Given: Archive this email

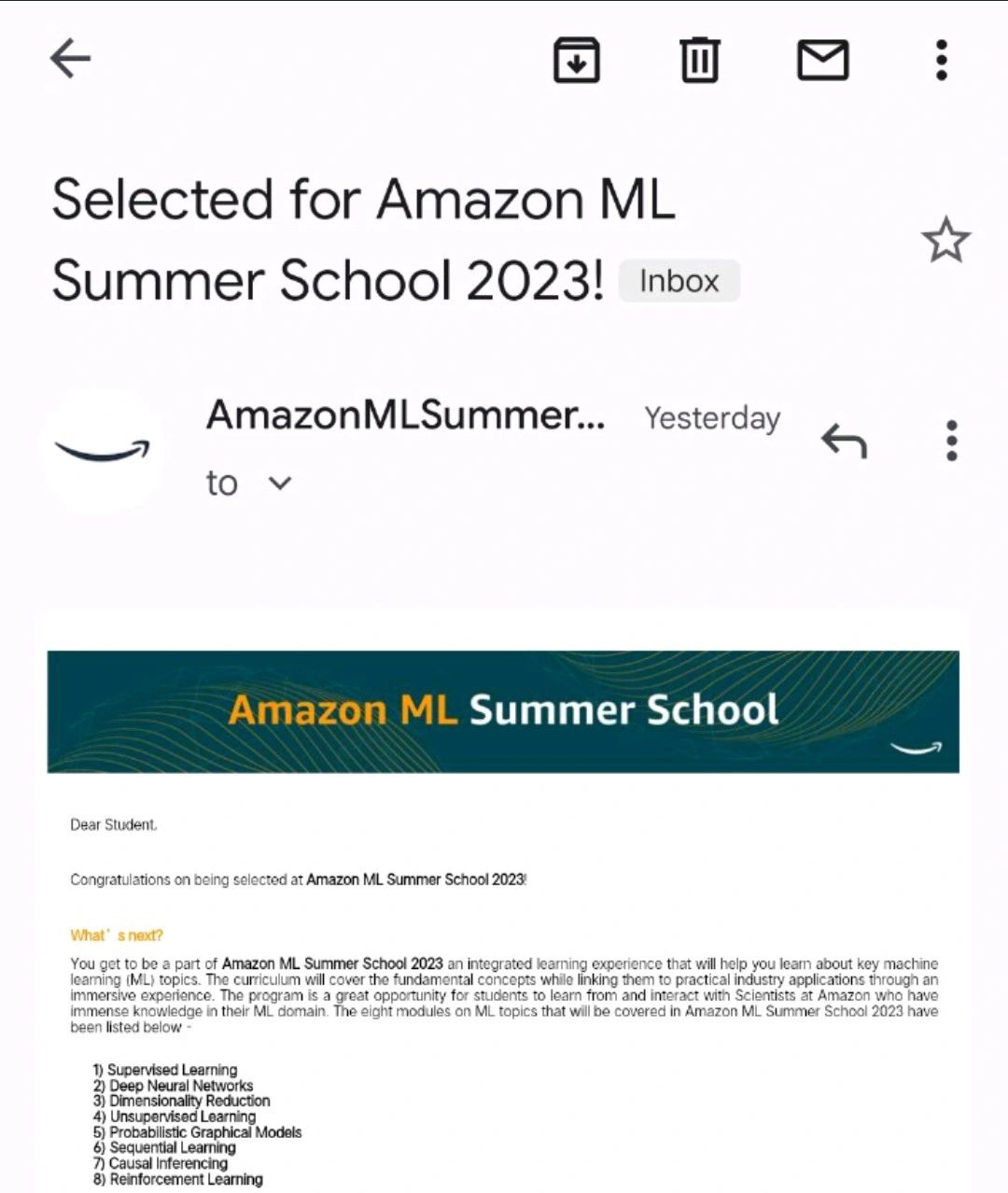Looking at the screenshot, I should [x=576, y=61].
